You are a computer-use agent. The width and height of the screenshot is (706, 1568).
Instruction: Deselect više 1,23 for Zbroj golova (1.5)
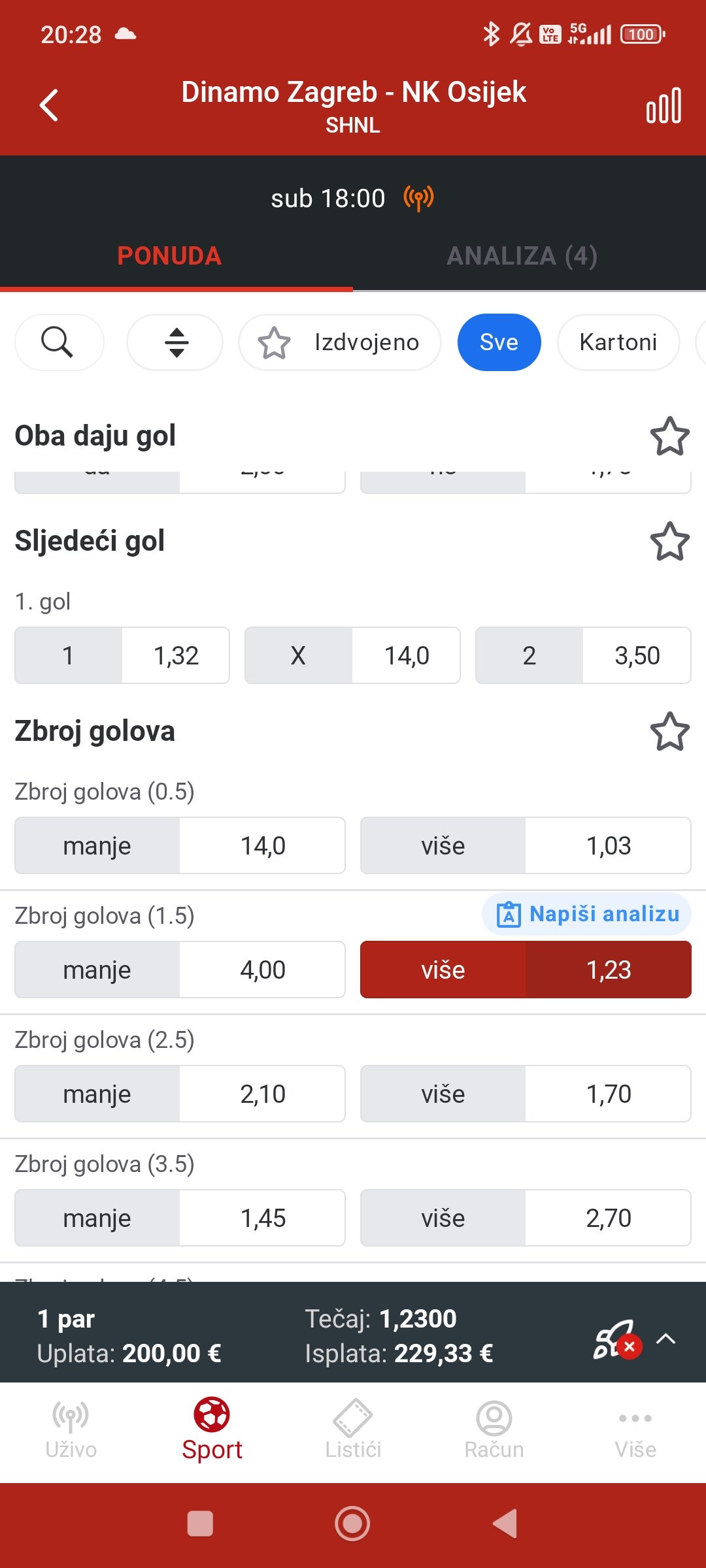(526, 970)
